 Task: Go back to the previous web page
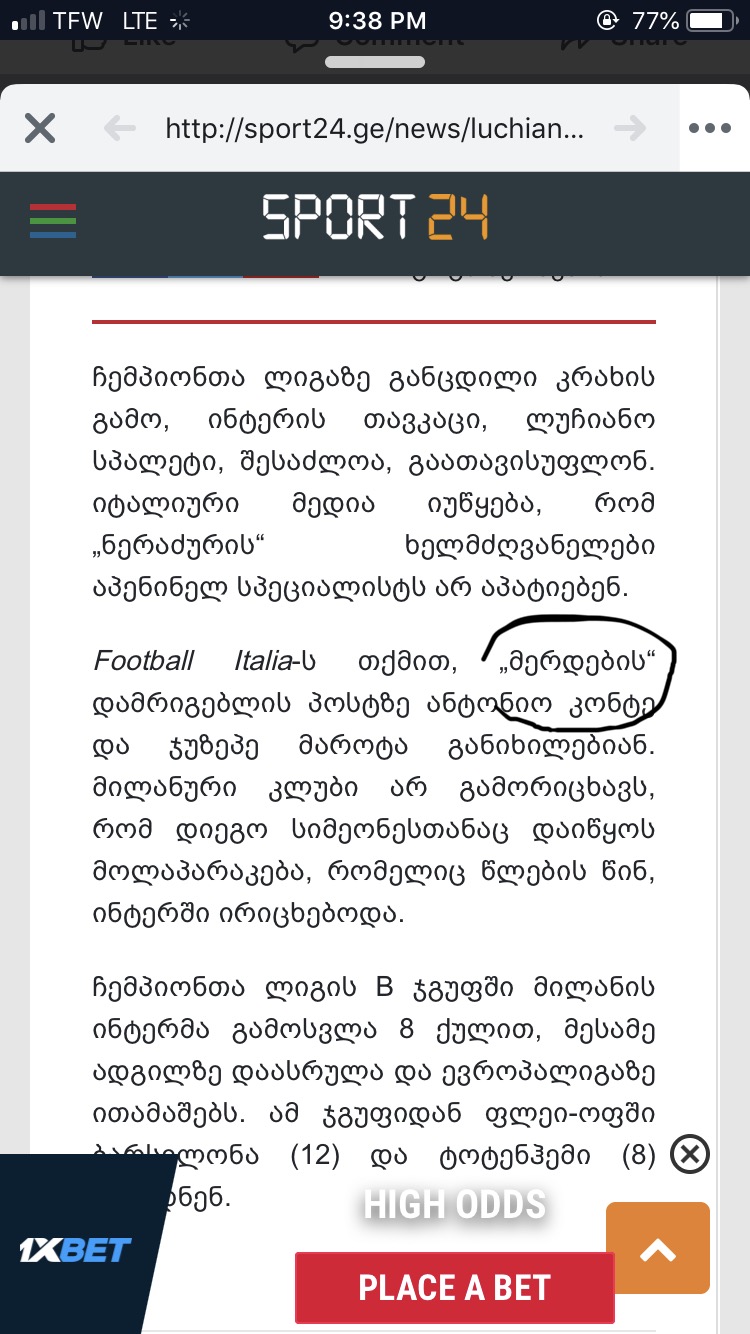tap(120, 128)
